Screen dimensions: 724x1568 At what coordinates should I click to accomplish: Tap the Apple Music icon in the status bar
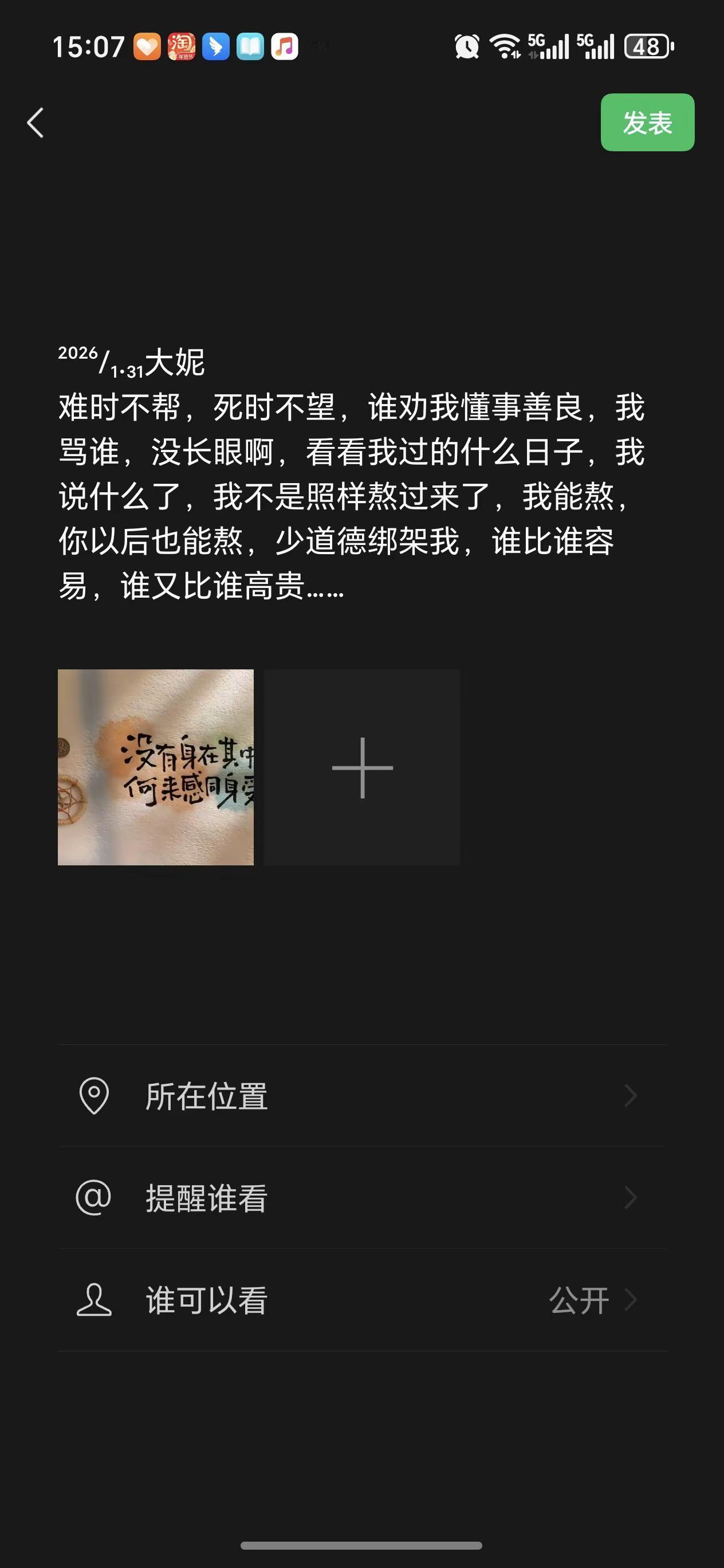pyautogui.click(x=282, y=46)
